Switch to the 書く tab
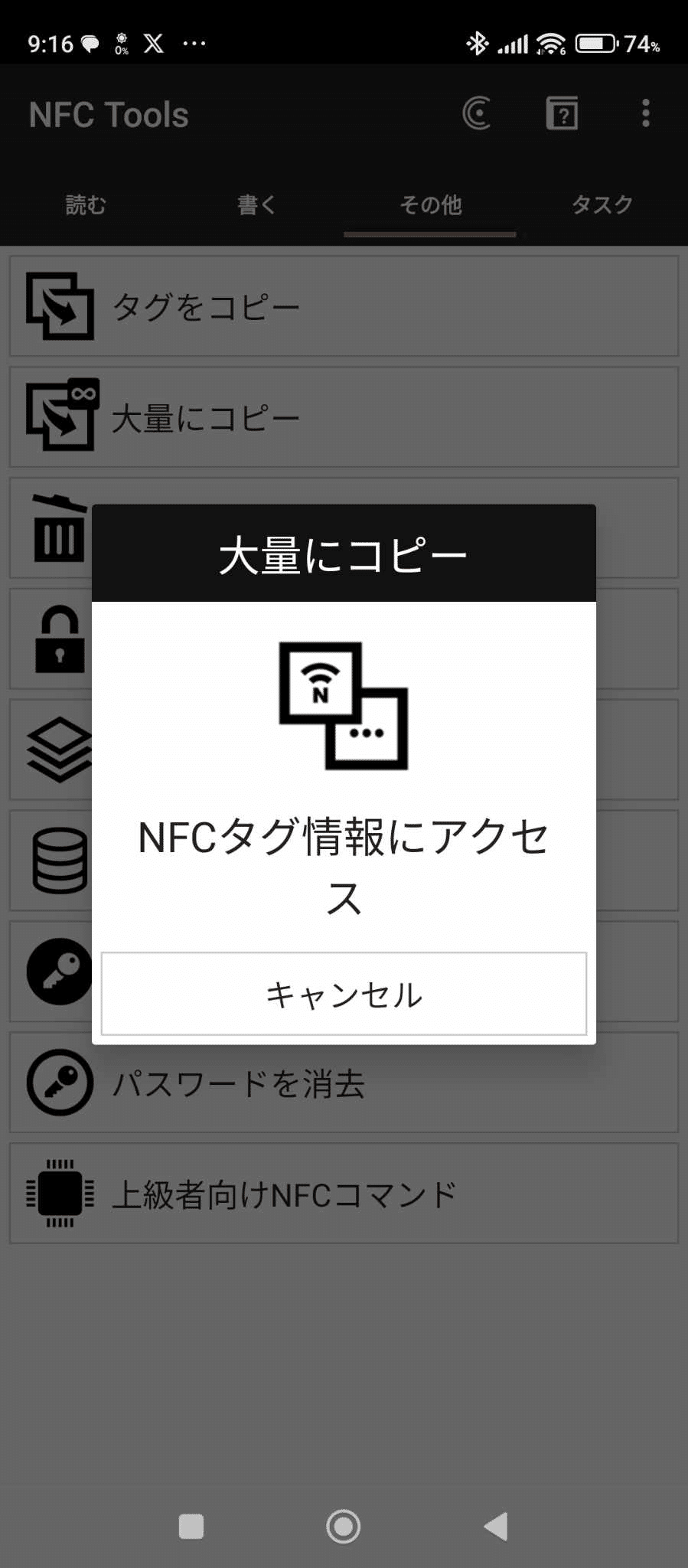The image size is (688, 1568). [257, 204]
